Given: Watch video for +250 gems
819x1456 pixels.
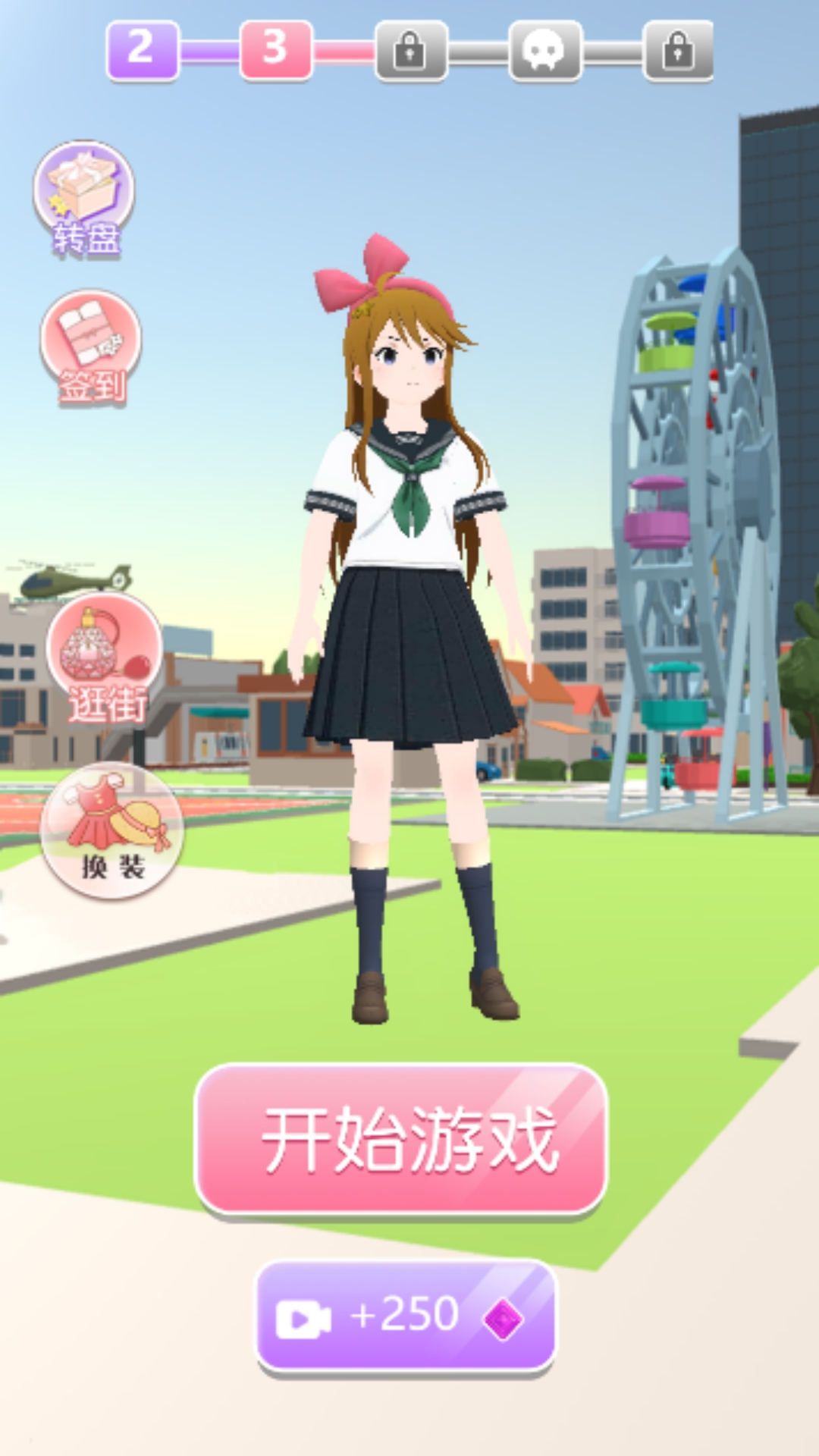Looking at the screenshot, I should (x=406, y=1316).
